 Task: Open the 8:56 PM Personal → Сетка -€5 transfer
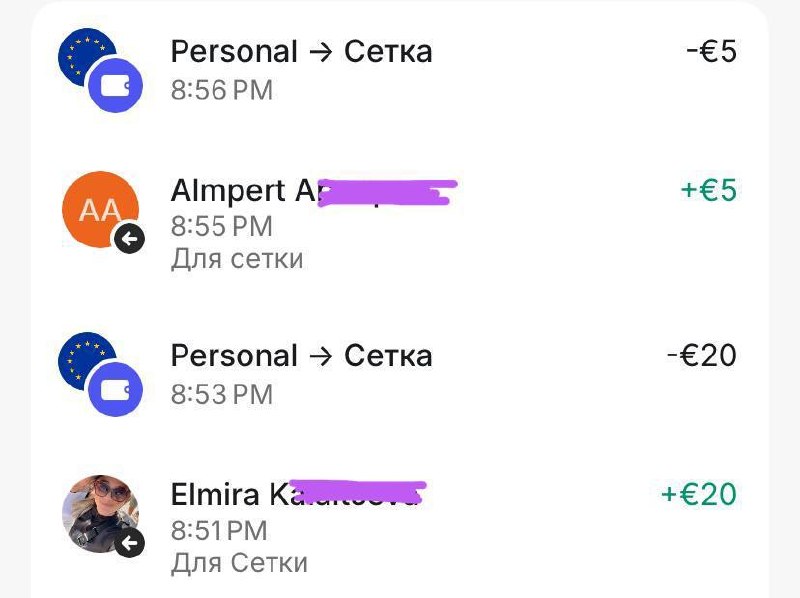400,70
